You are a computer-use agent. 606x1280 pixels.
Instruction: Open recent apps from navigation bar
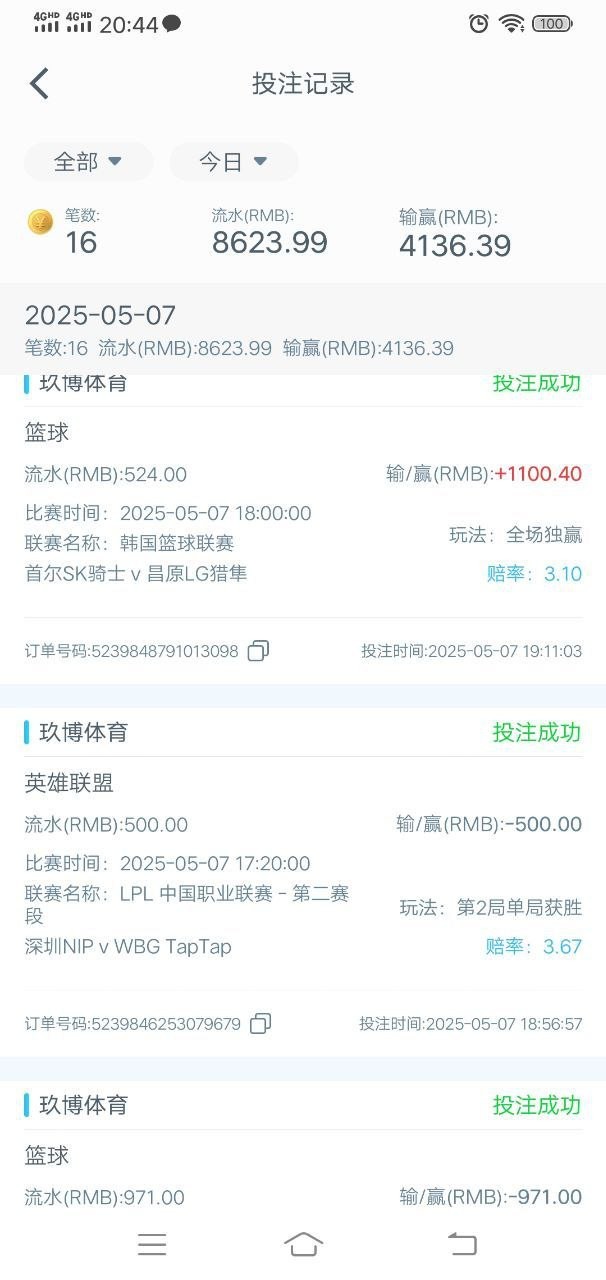[152, 1244]
